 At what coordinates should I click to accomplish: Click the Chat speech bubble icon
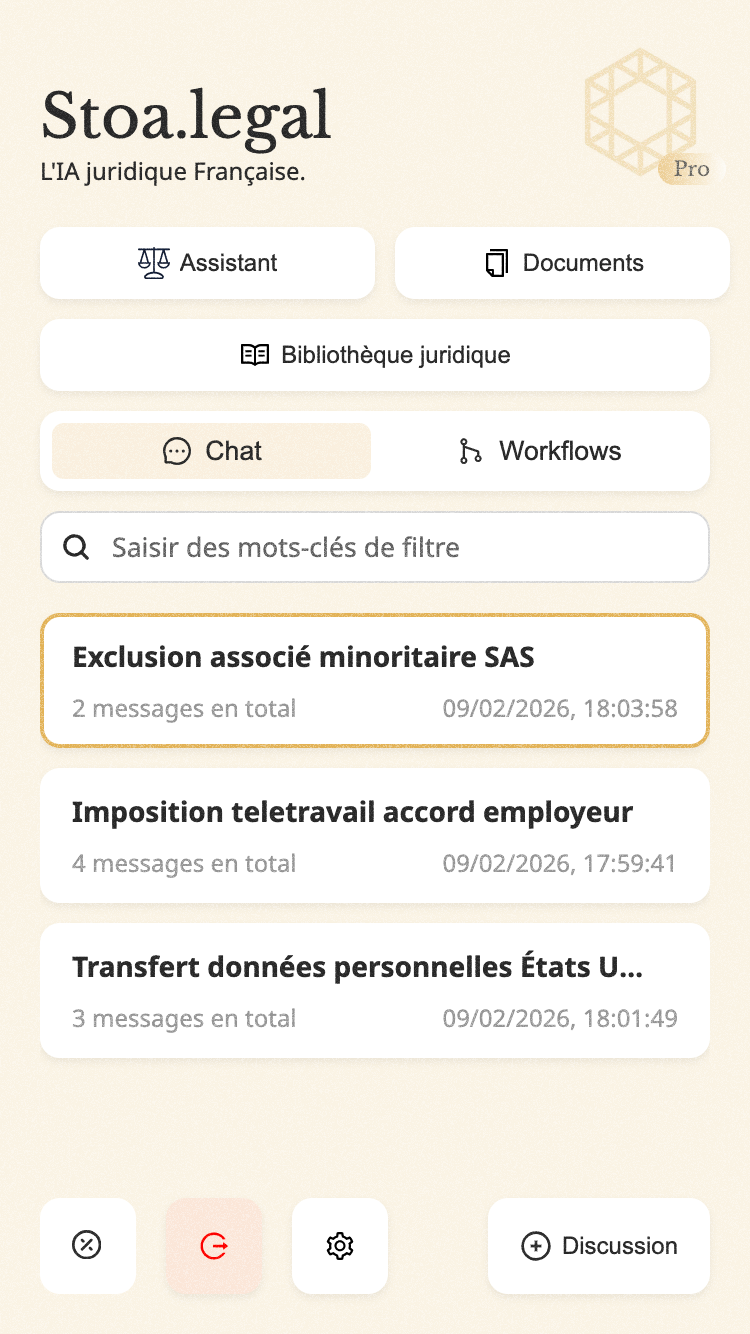click(x=177, y=451)
